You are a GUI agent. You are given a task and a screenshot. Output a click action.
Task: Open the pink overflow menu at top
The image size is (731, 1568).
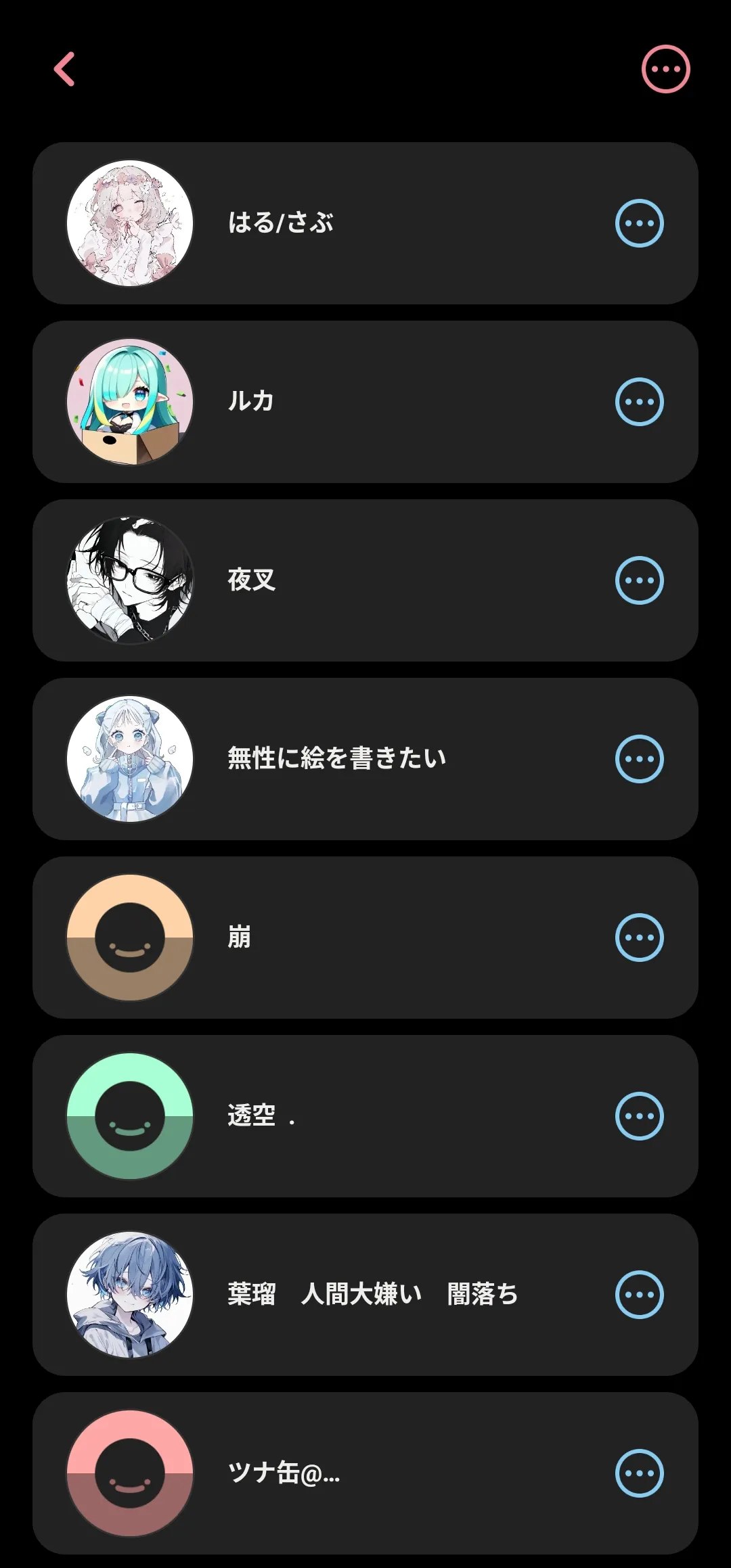pyautogui.click(x=666, y=69)
